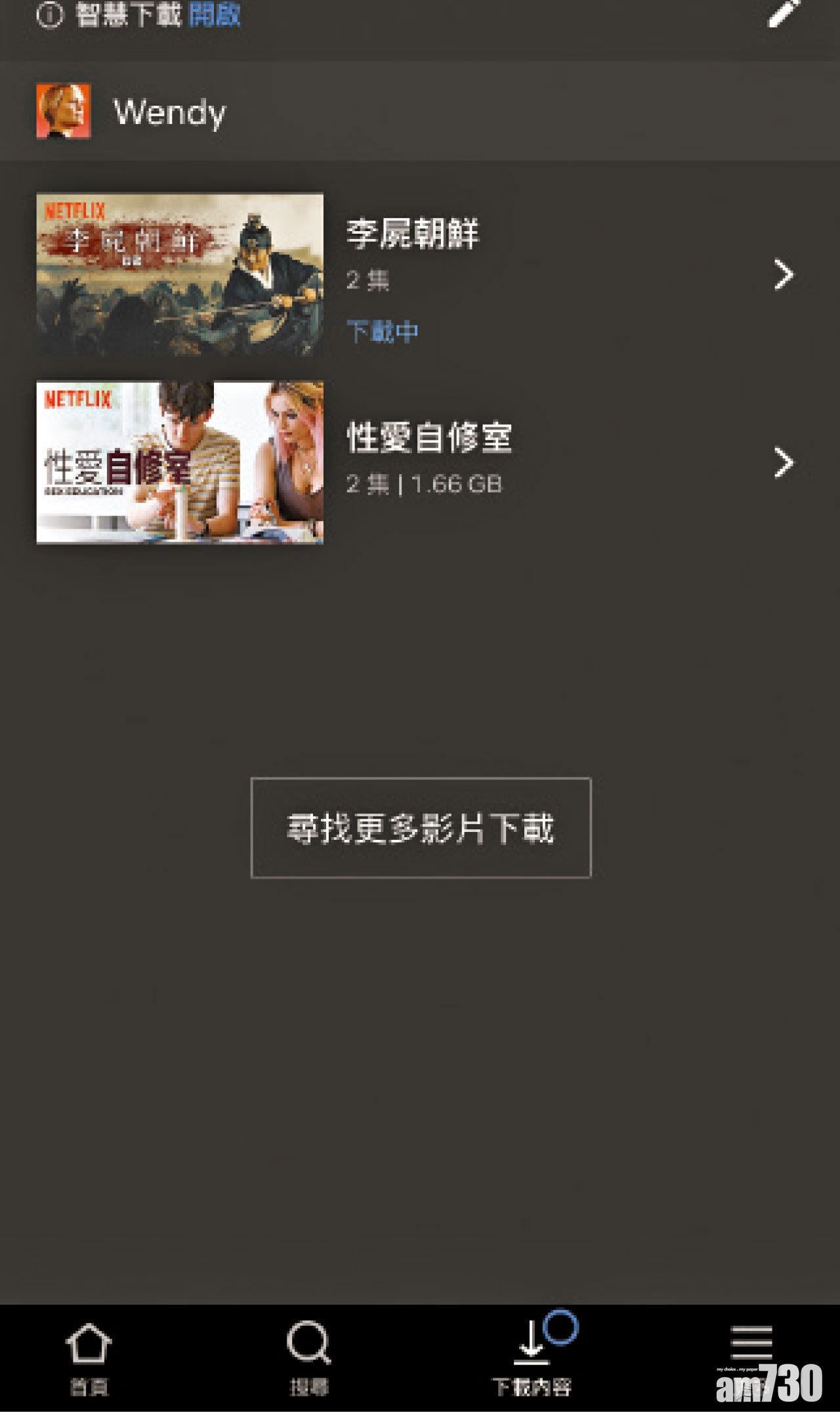
Task: Open the 性愛自修室 thumbnail
Action: [179, 462]
